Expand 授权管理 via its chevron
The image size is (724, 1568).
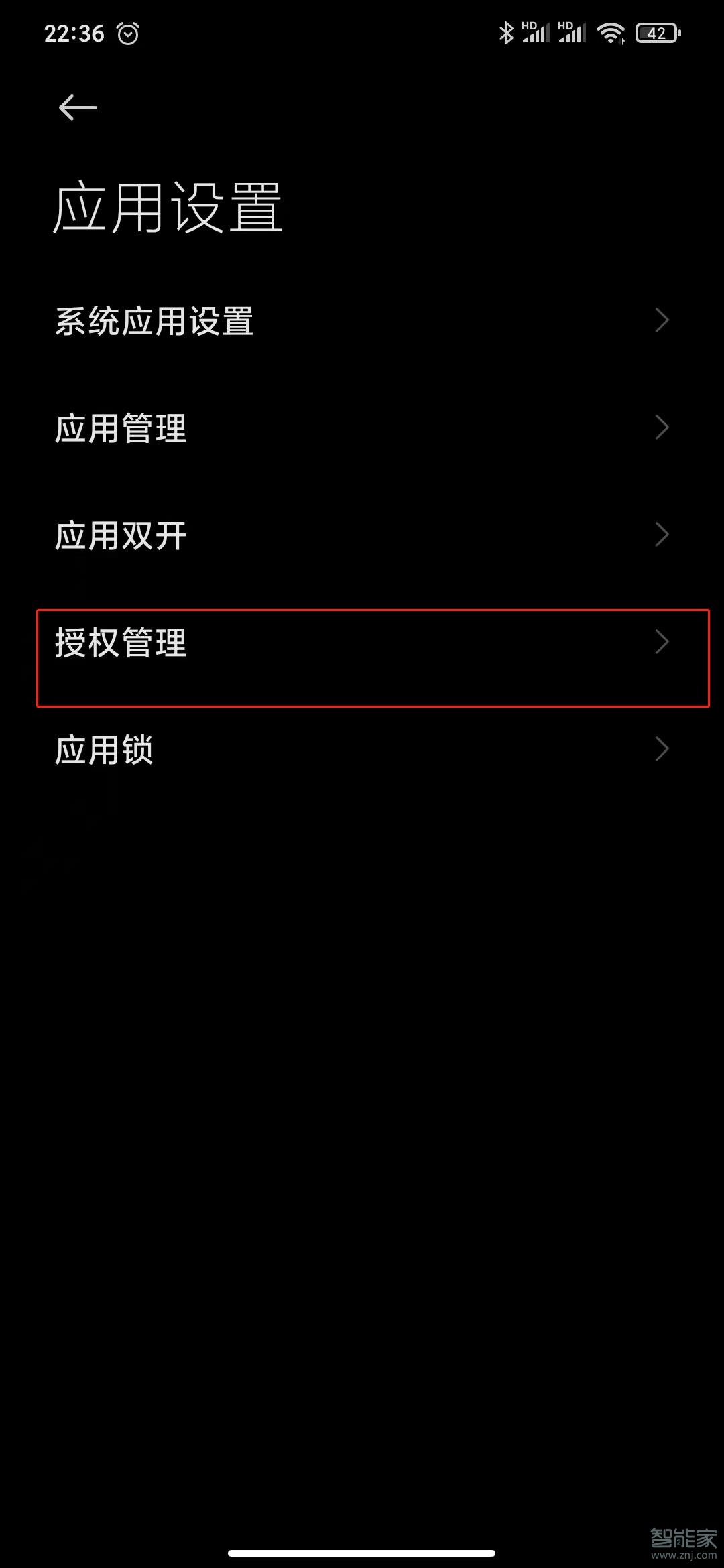(662, 642)
